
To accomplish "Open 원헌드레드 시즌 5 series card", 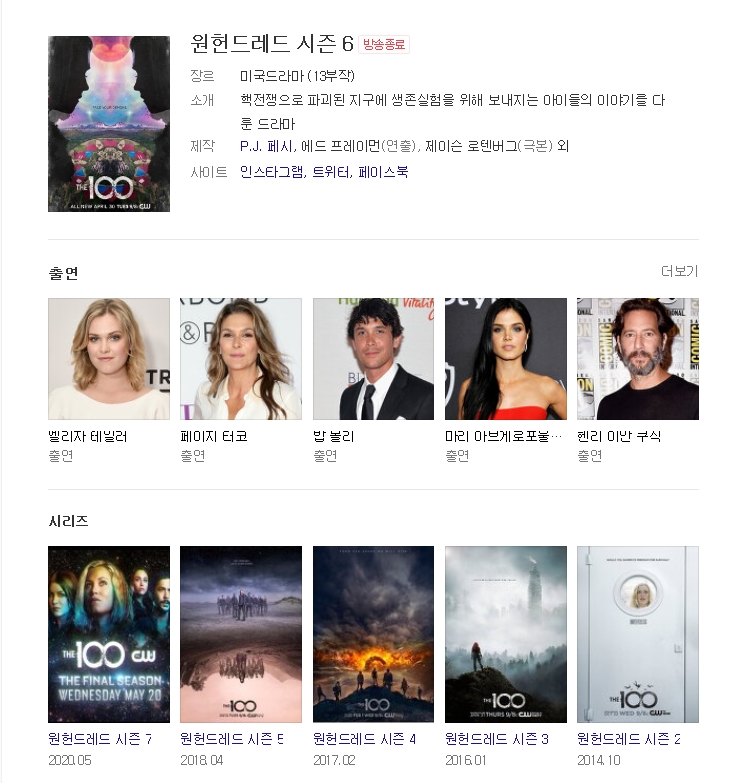I will pyautogui.click(x=240, y=633).
